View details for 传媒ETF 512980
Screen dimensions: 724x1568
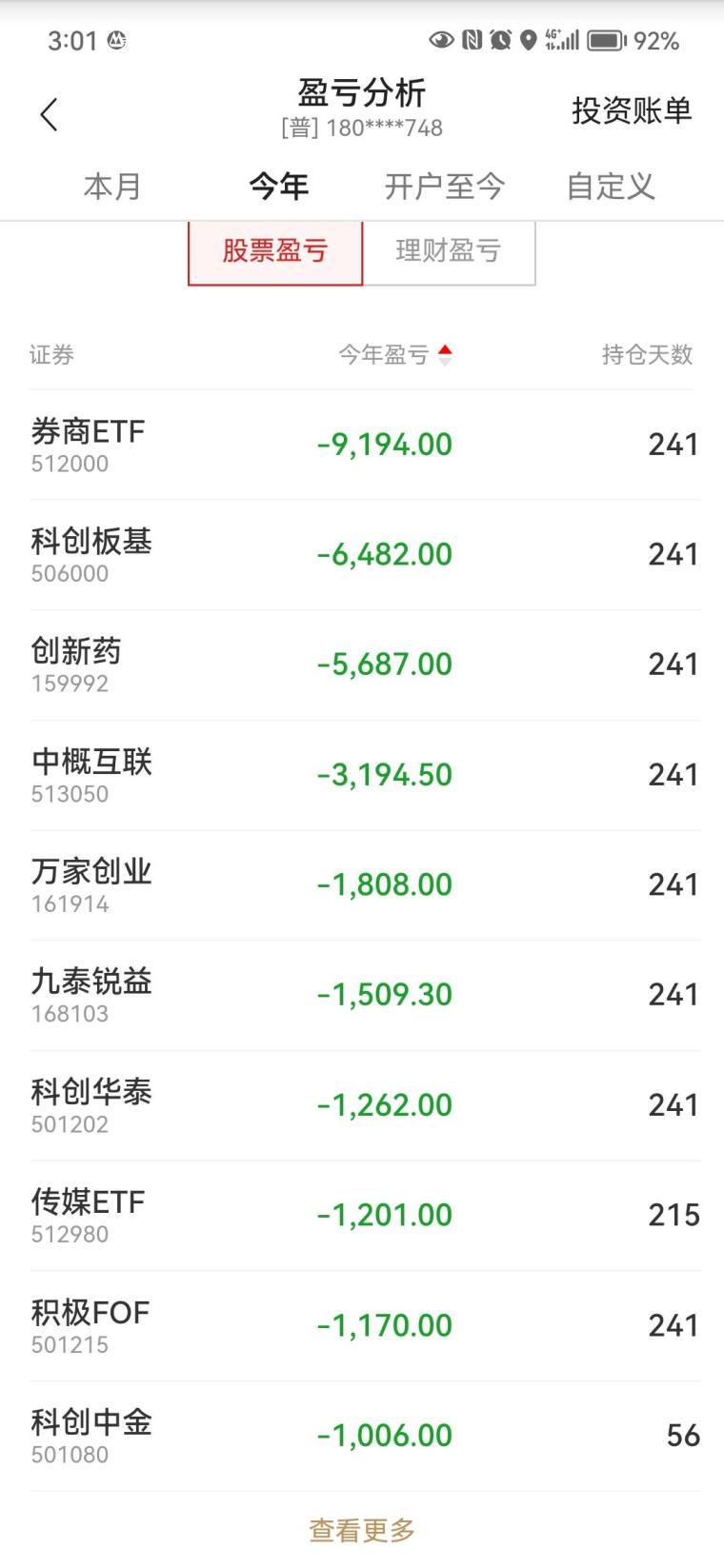pos(362,1216)
